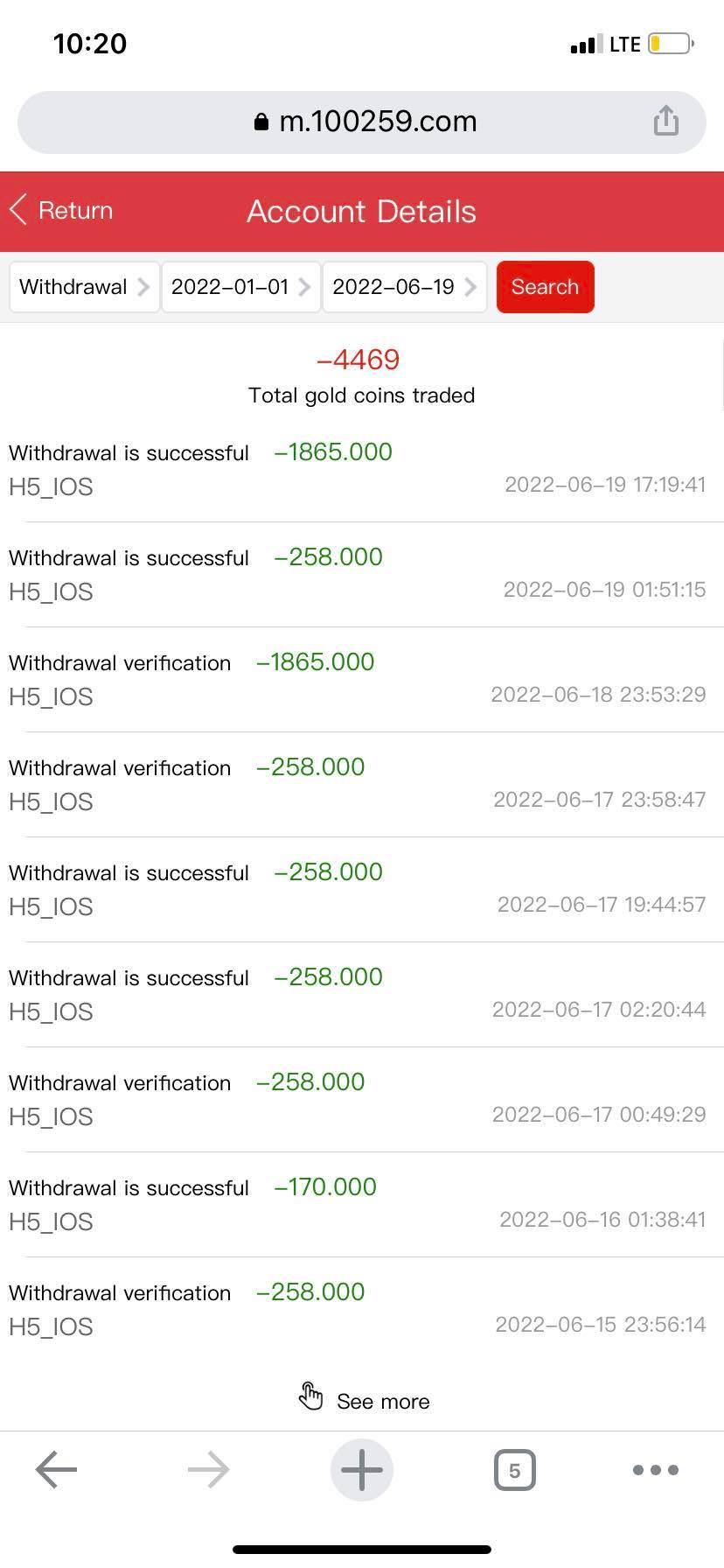
Task: Tap Return to go back
Action: [61, 211]
